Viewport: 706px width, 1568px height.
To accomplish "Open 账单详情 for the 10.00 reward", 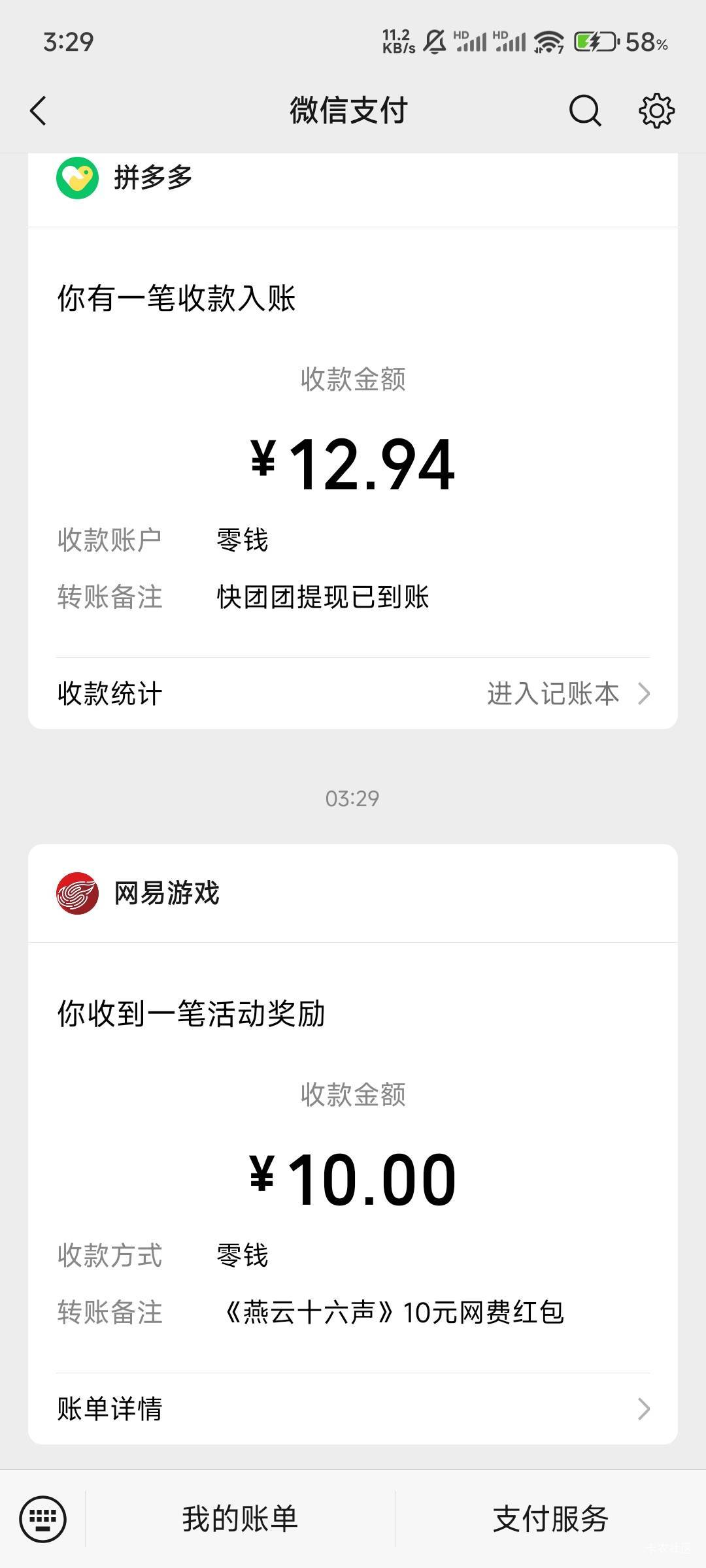I will [353, 1408].
